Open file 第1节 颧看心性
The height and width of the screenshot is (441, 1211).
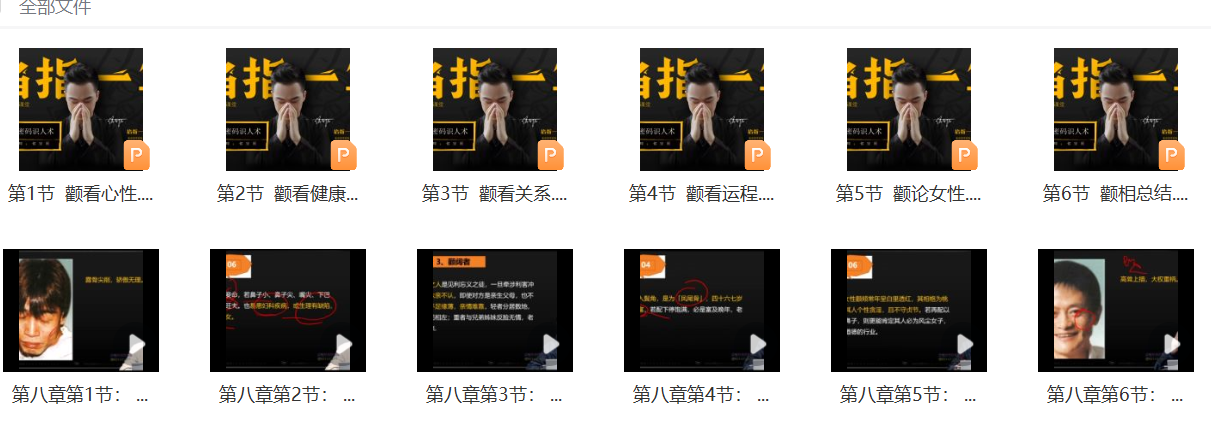click(81, 110)
